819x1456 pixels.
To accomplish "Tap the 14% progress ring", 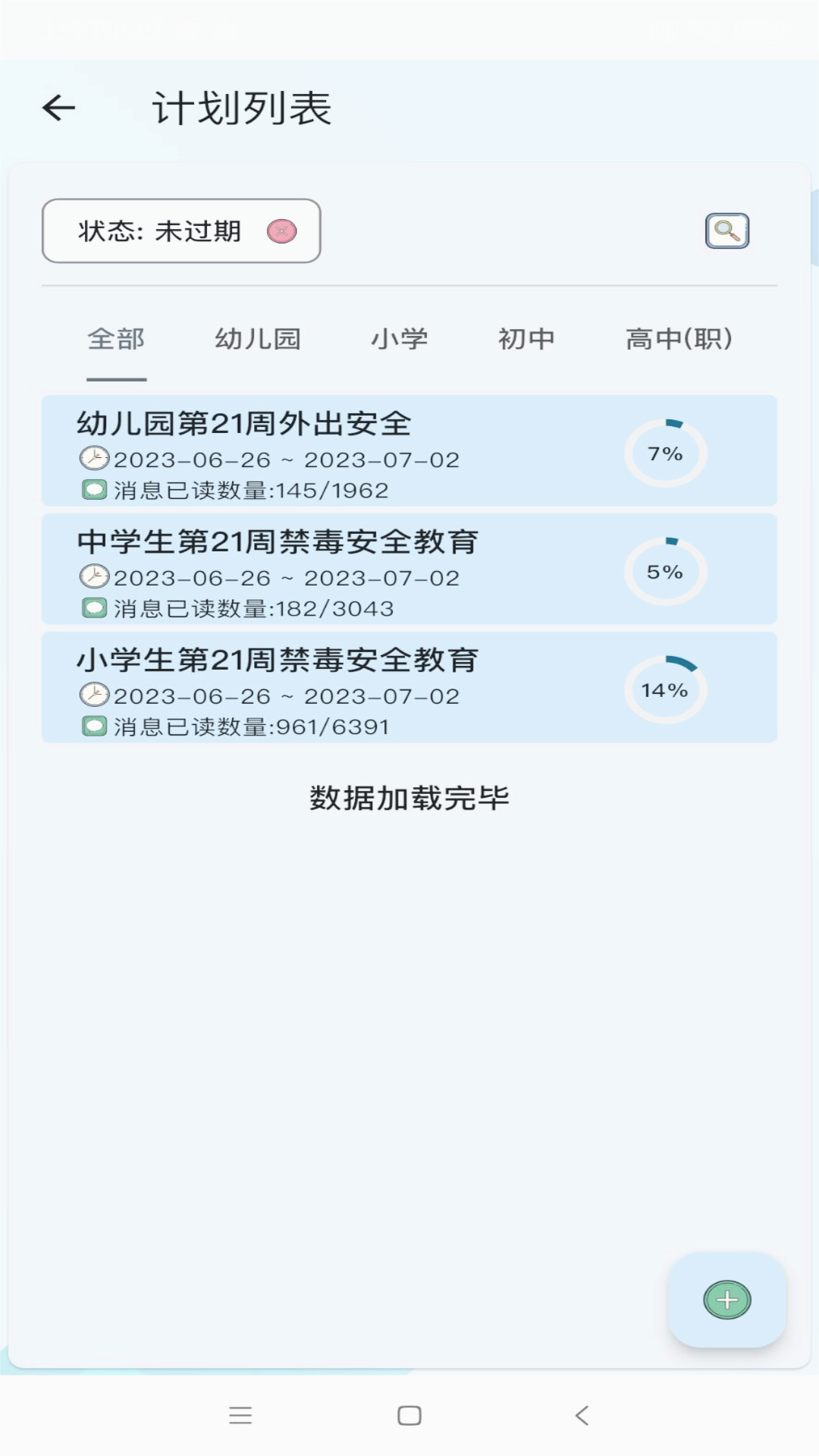I will tap(665, 690).
